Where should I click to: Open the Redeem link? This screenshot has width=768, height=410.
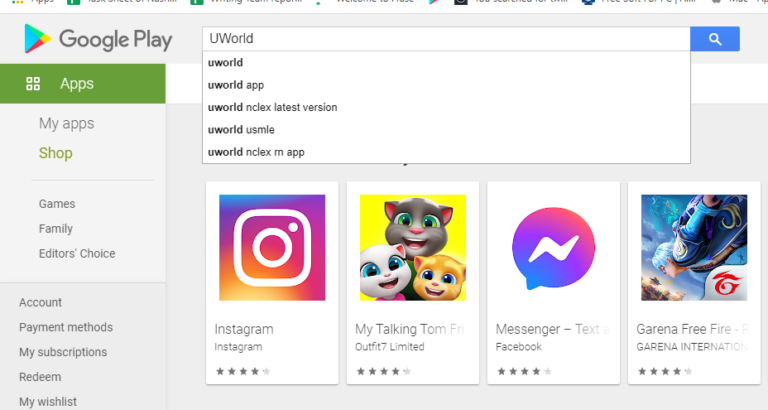click(40, 377)
